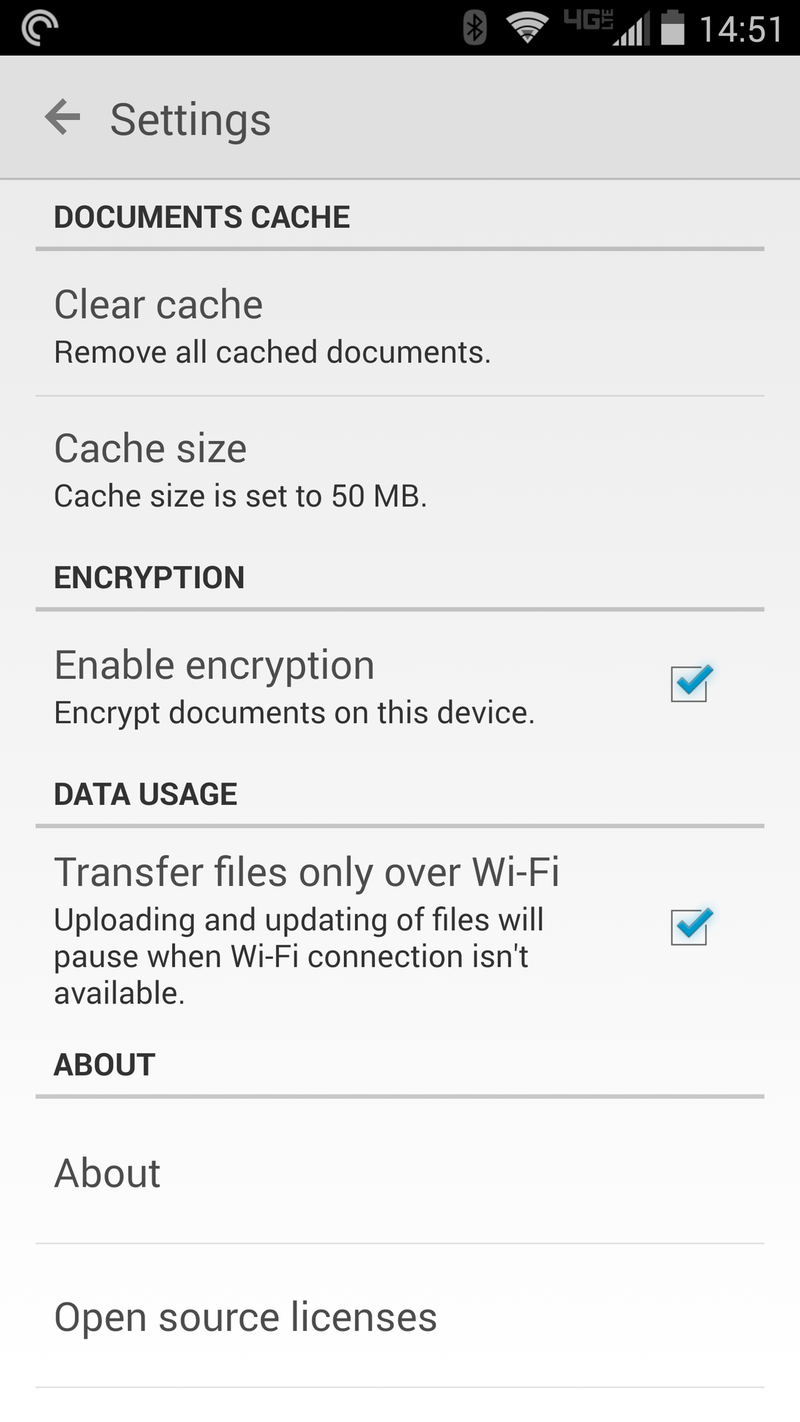
Task: Go back from Settings
Action: (x=63, y=118)
